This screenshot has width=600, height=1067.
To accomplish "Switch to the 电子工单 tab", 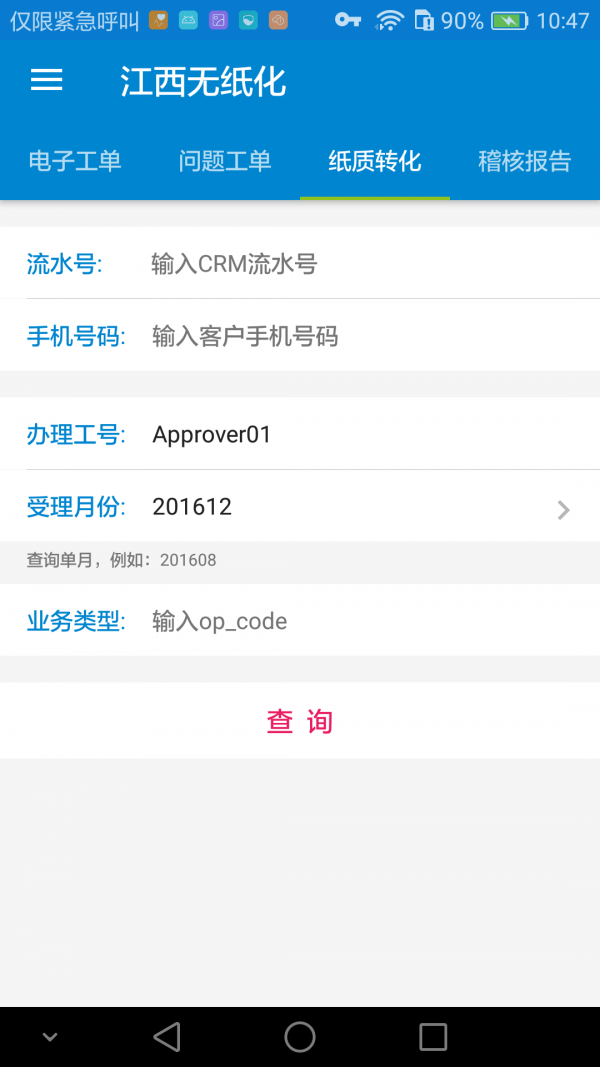I will 75,161.
